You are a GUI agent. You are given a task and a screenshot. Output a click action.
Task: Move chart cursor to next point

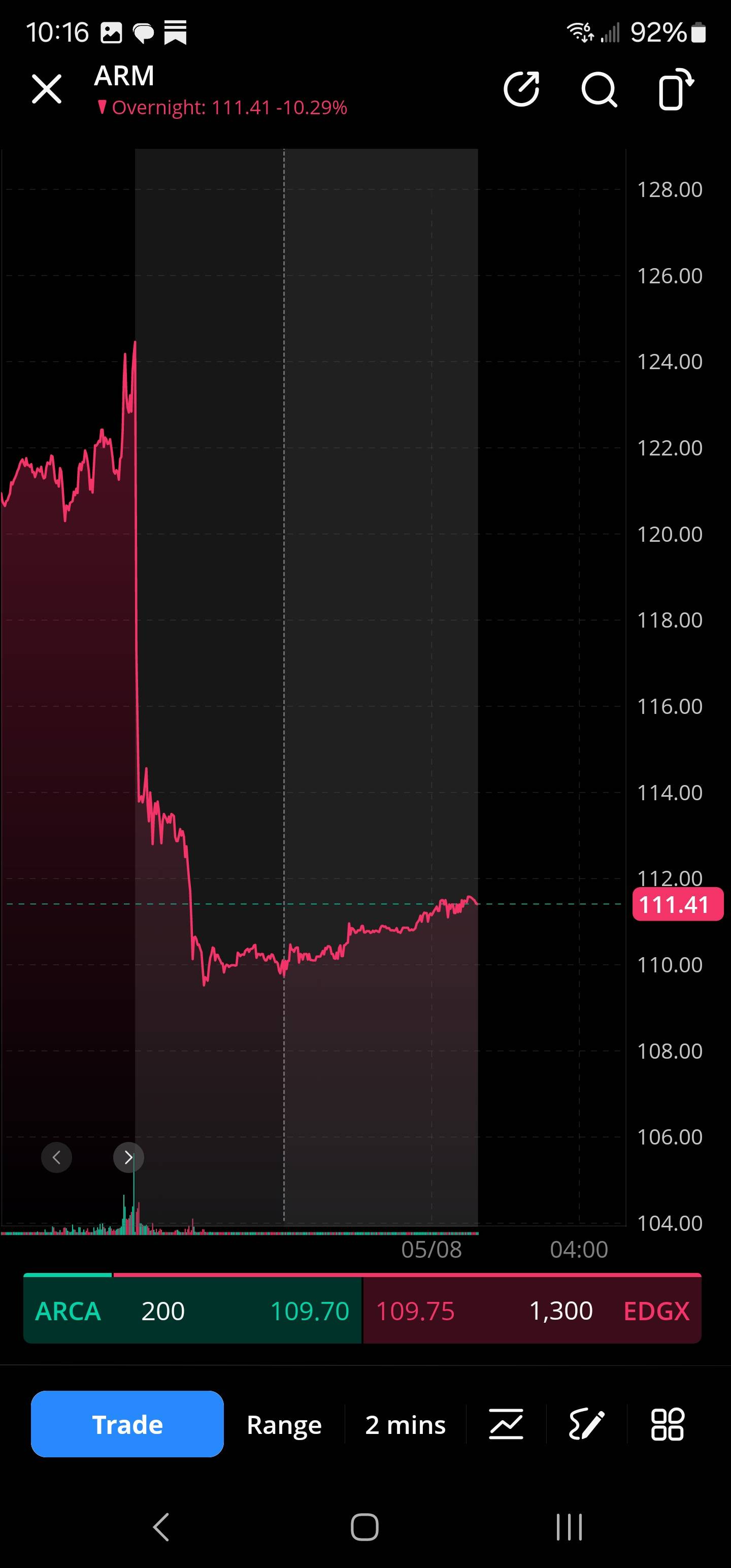click(x=128, y=1157)
